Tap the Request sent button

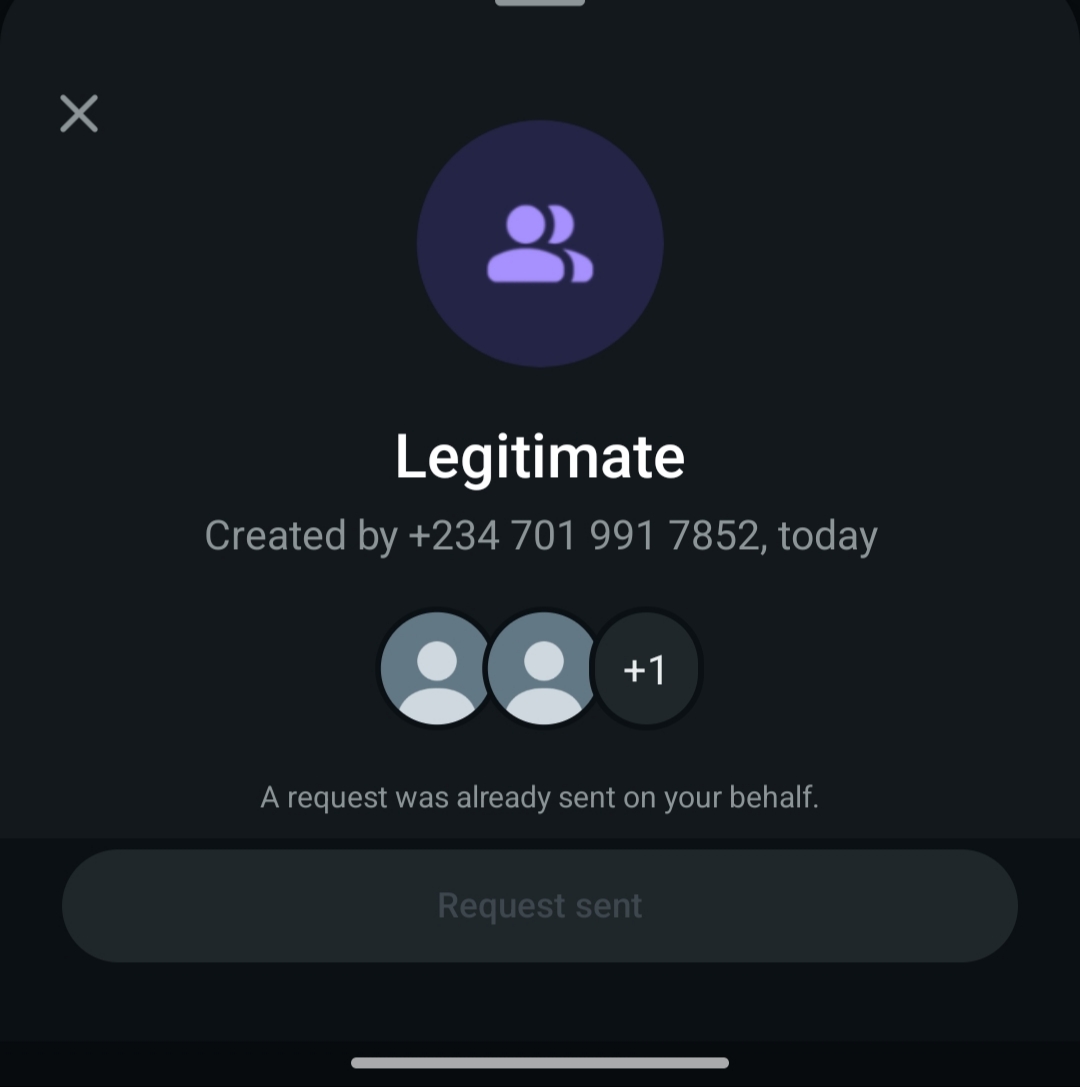(x=540, y=906)
